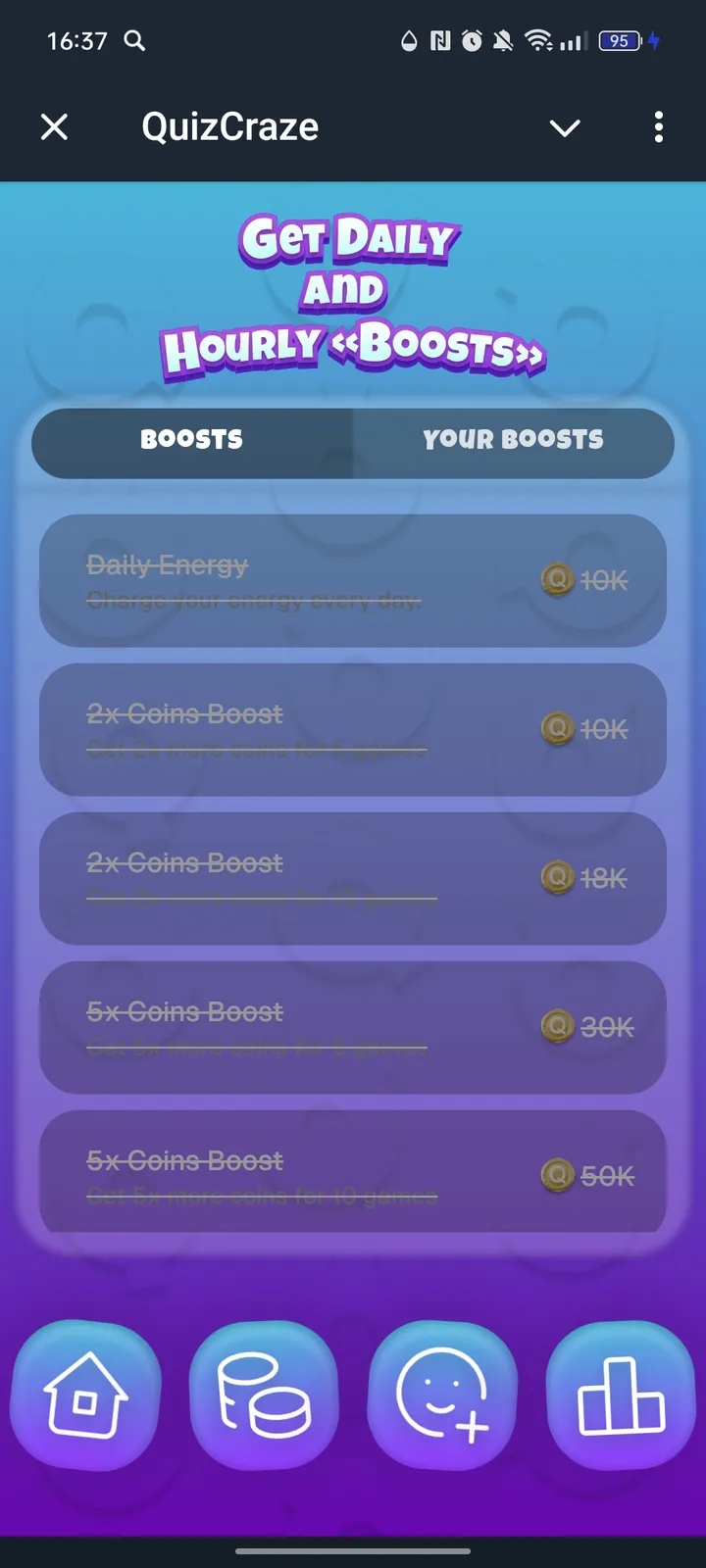Screen dimensions: 706x1568
Task: Buy the 5x Coins Boost for 30K
Action: (x=353, y=1027)
